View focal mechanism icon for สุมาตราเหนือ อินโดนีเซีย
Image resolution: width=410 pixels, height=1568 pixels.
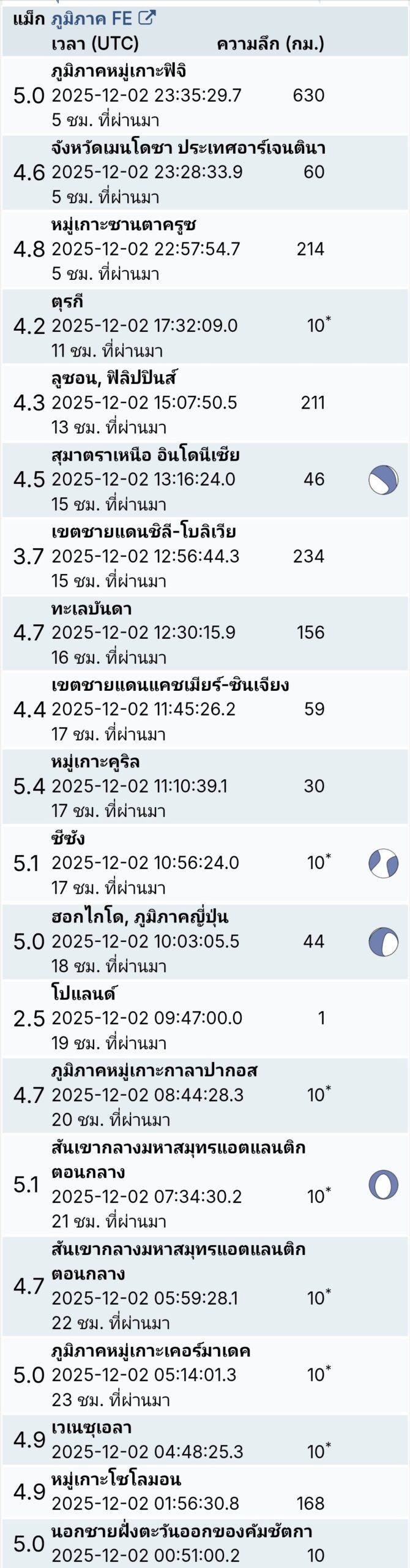click(x=383, y=480)
